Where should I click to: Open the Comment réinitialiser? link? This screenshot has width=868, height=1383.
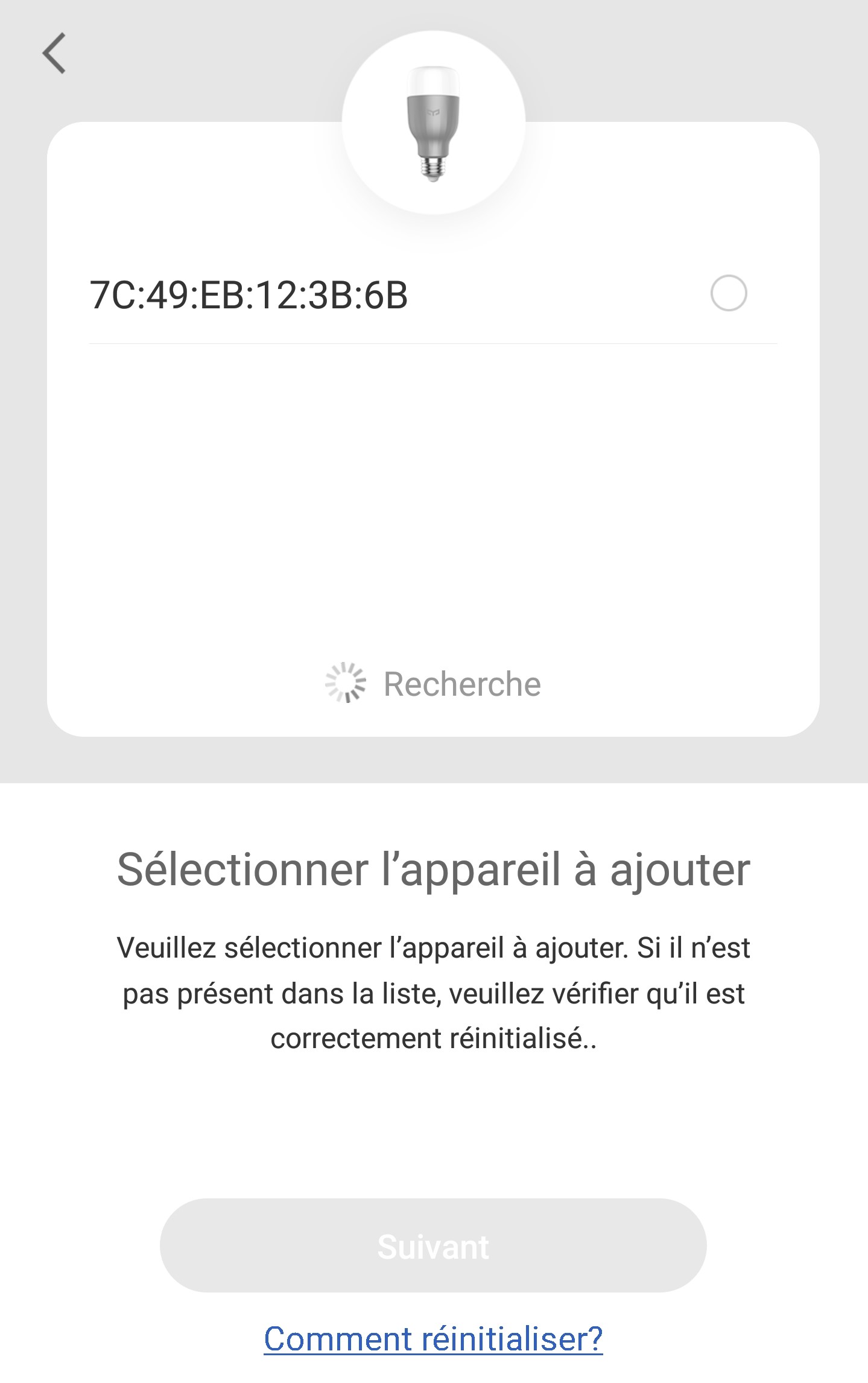433,1339
